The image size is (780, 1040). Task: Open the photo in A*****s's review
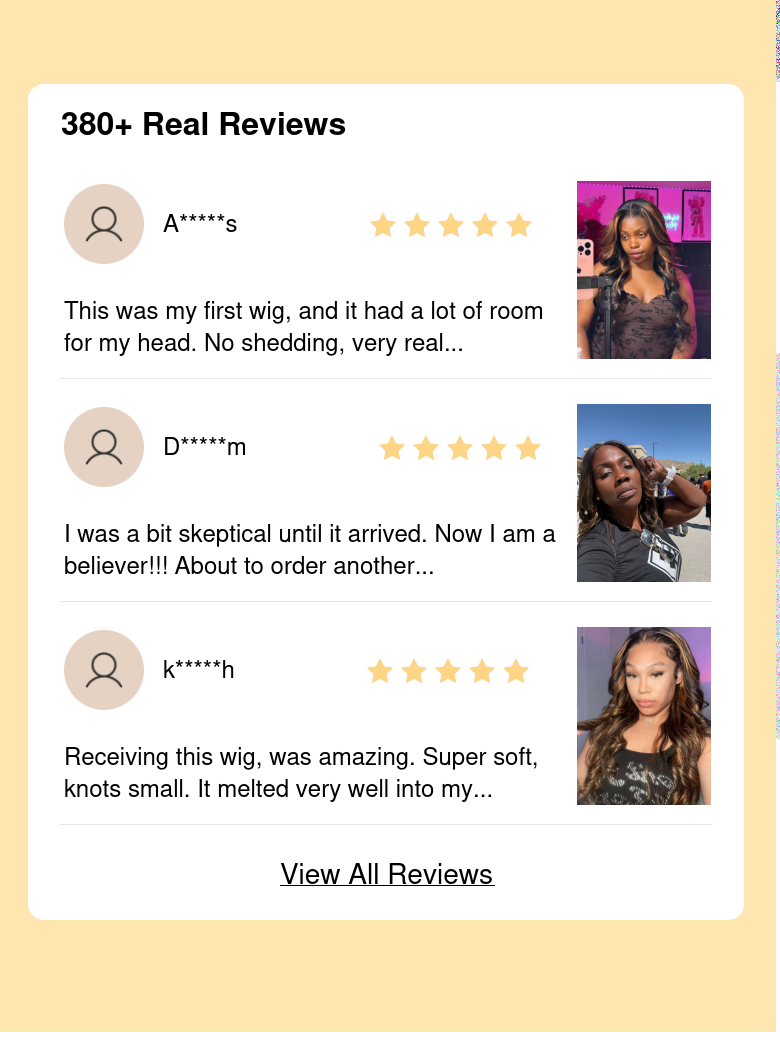(643, 270)
